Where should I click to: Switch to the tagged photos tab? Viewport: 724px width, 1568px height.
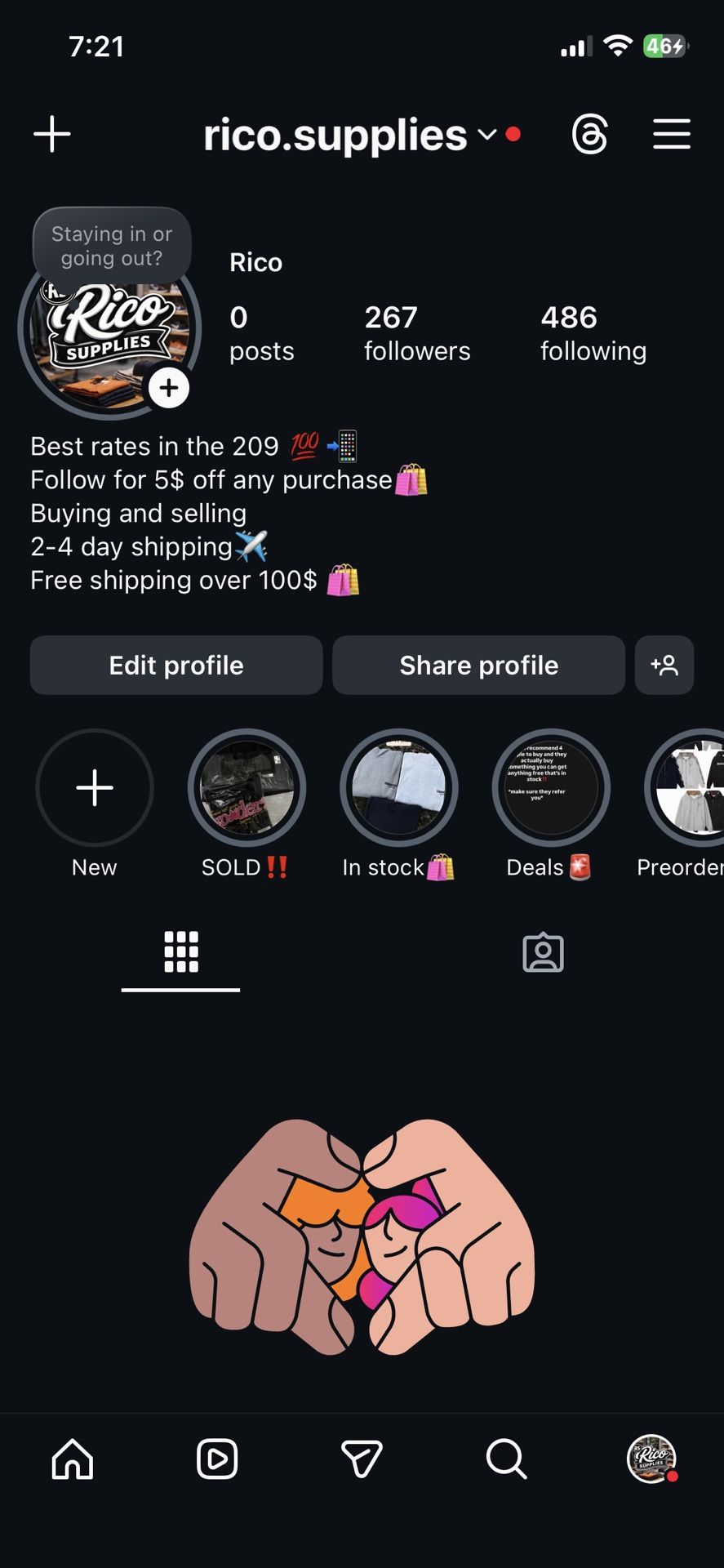(543, 953)
